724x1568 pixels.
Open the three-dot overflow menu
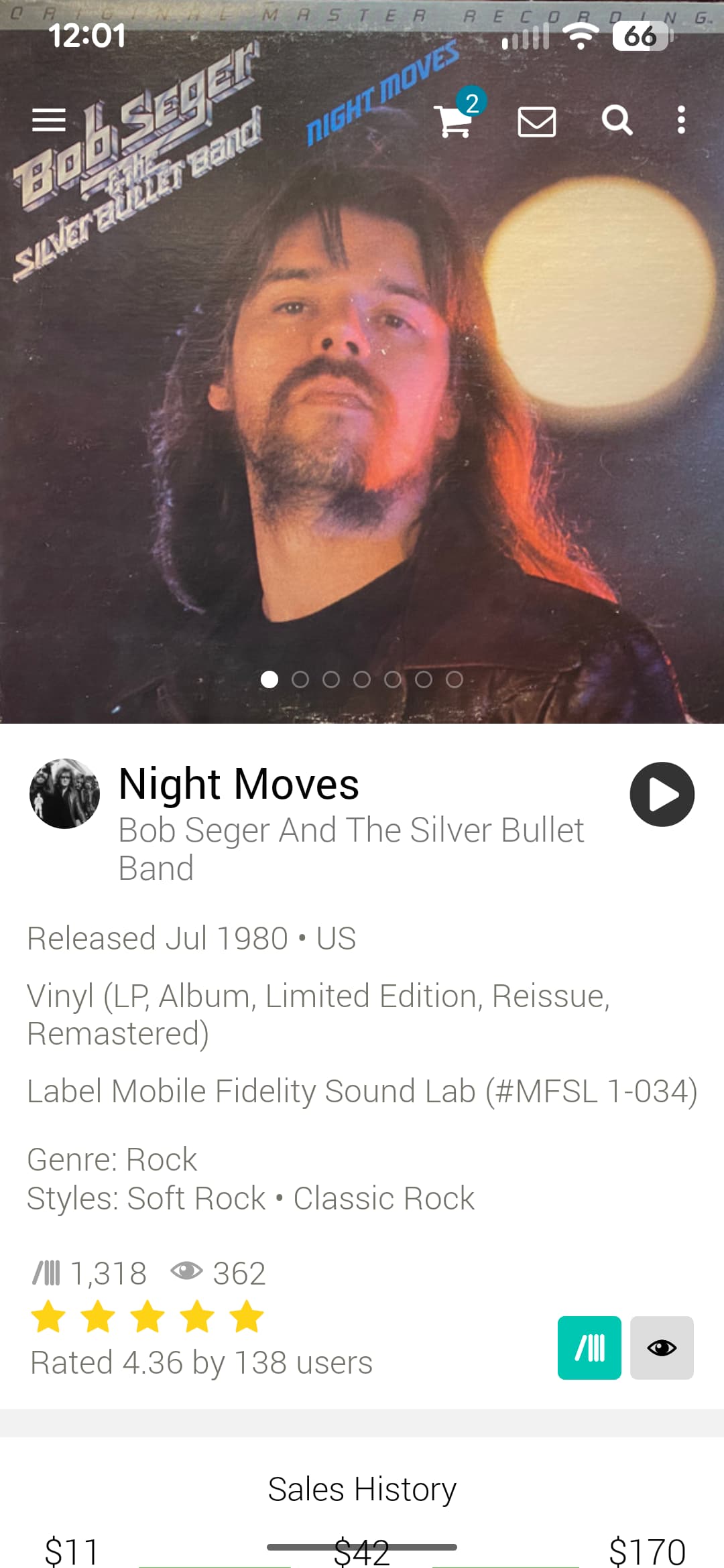coord(681,121)
